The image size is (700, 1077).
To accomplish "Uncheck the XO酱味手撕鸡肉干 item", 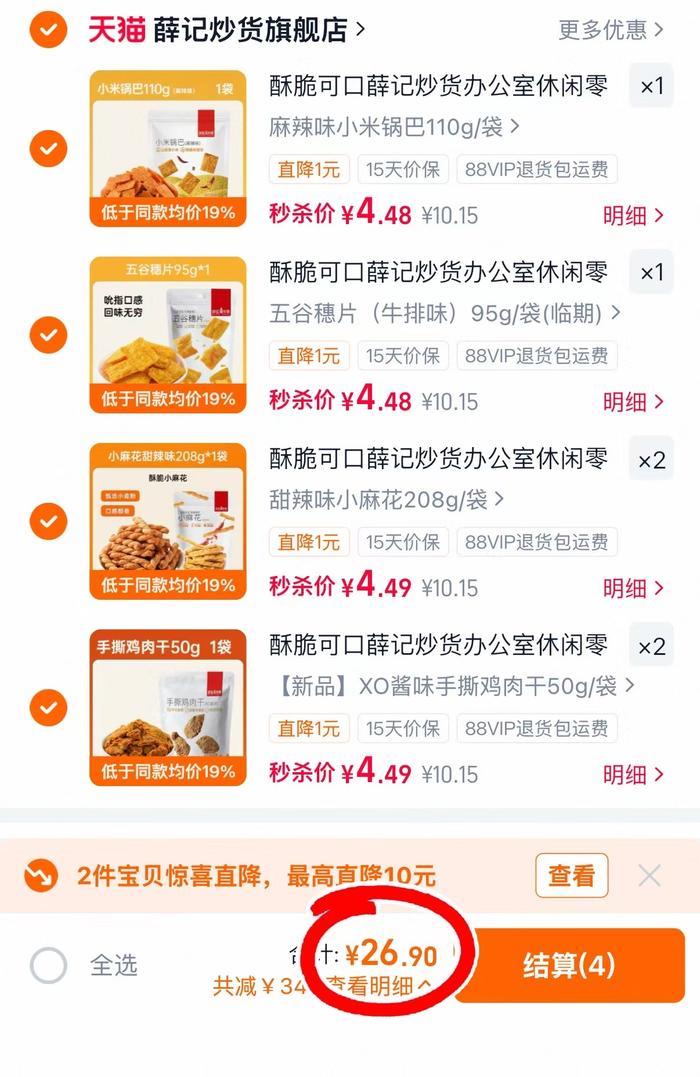I will click(49, 707).
